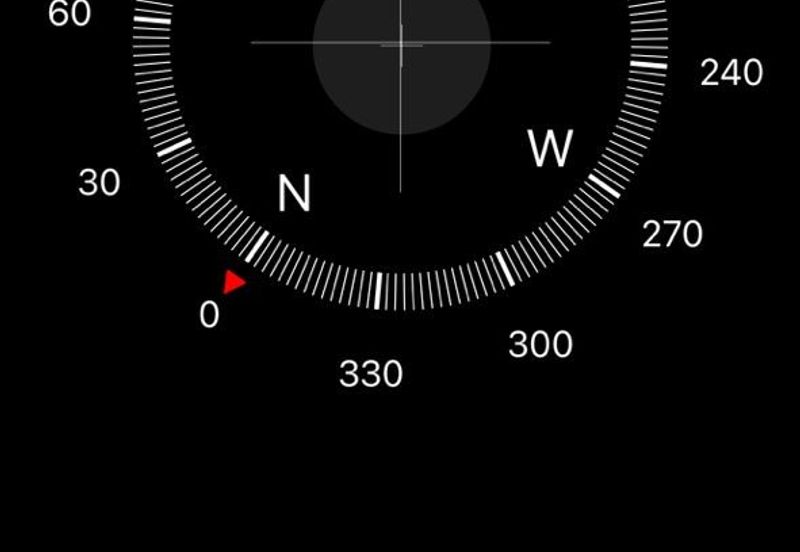800x552 pixels.
Task: Tap the compass dial to lock bearing
Action: tap(401, 120)
